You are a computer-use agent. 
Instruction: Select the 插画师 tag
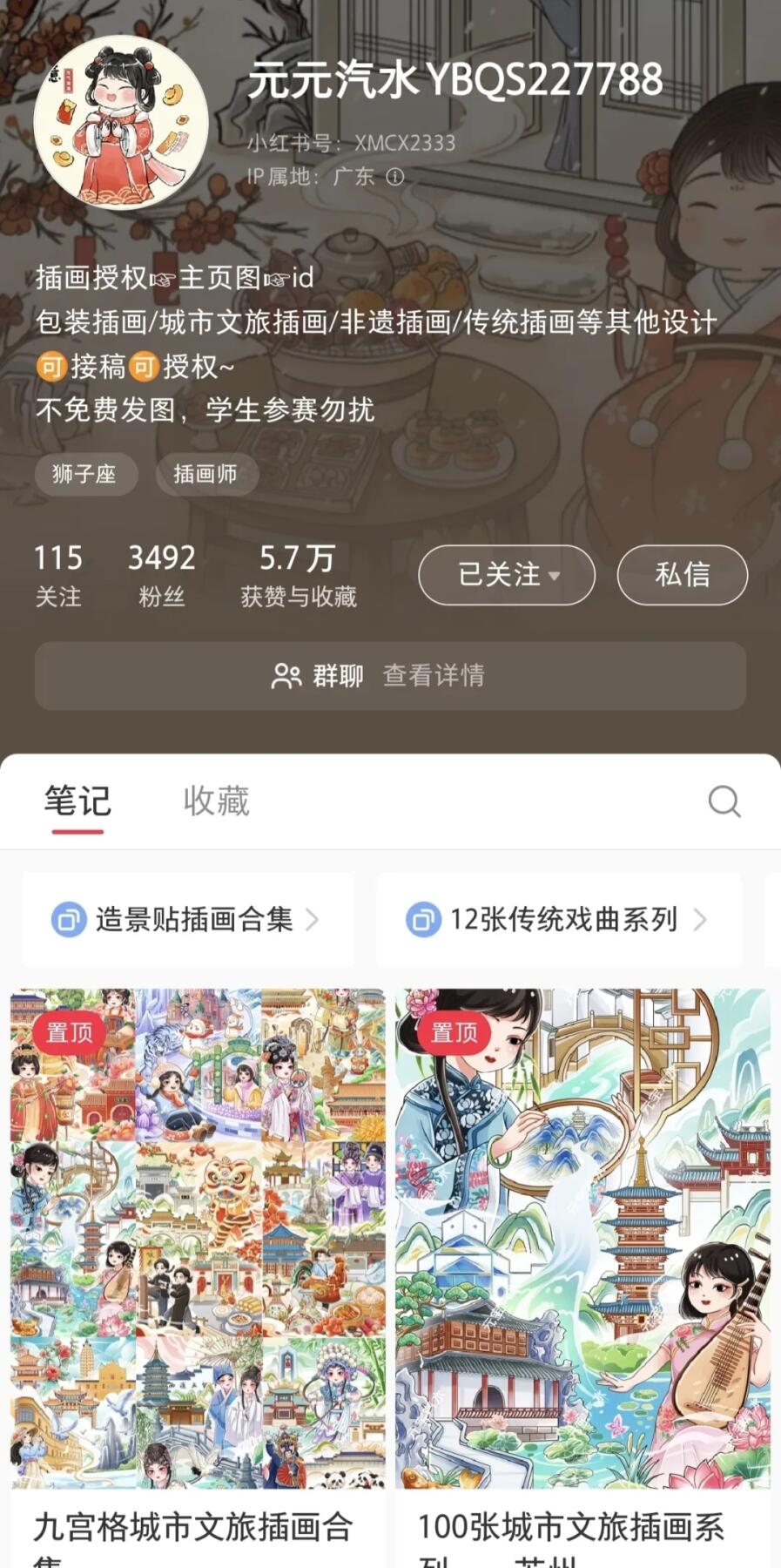point(206,474)
